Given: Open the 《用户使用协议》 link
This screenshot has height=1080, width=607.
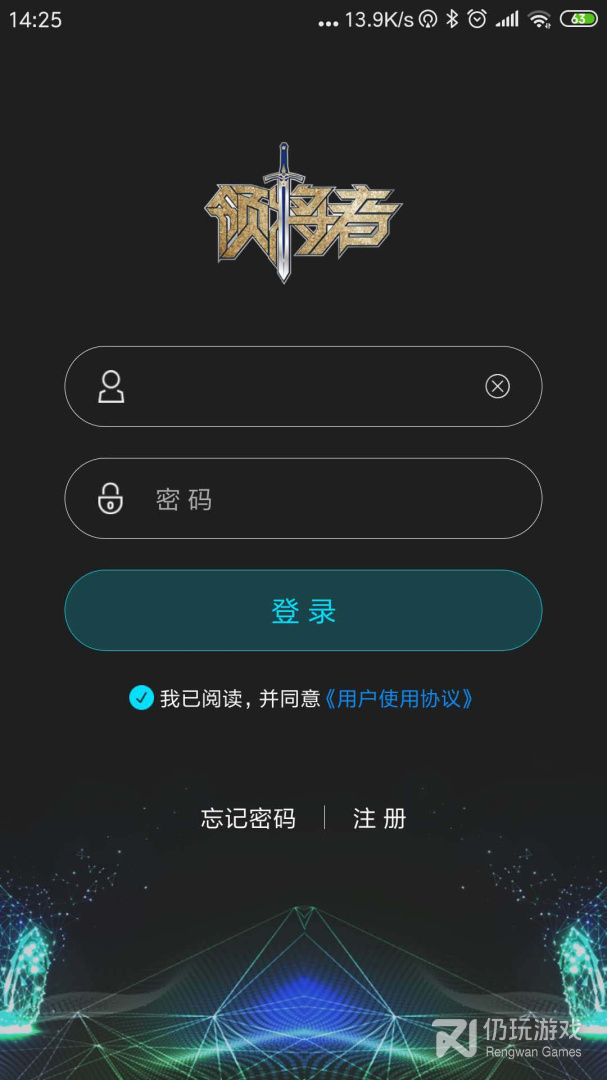Looking at the screenshot, I should pyautogui.click(x=399, y=698).
